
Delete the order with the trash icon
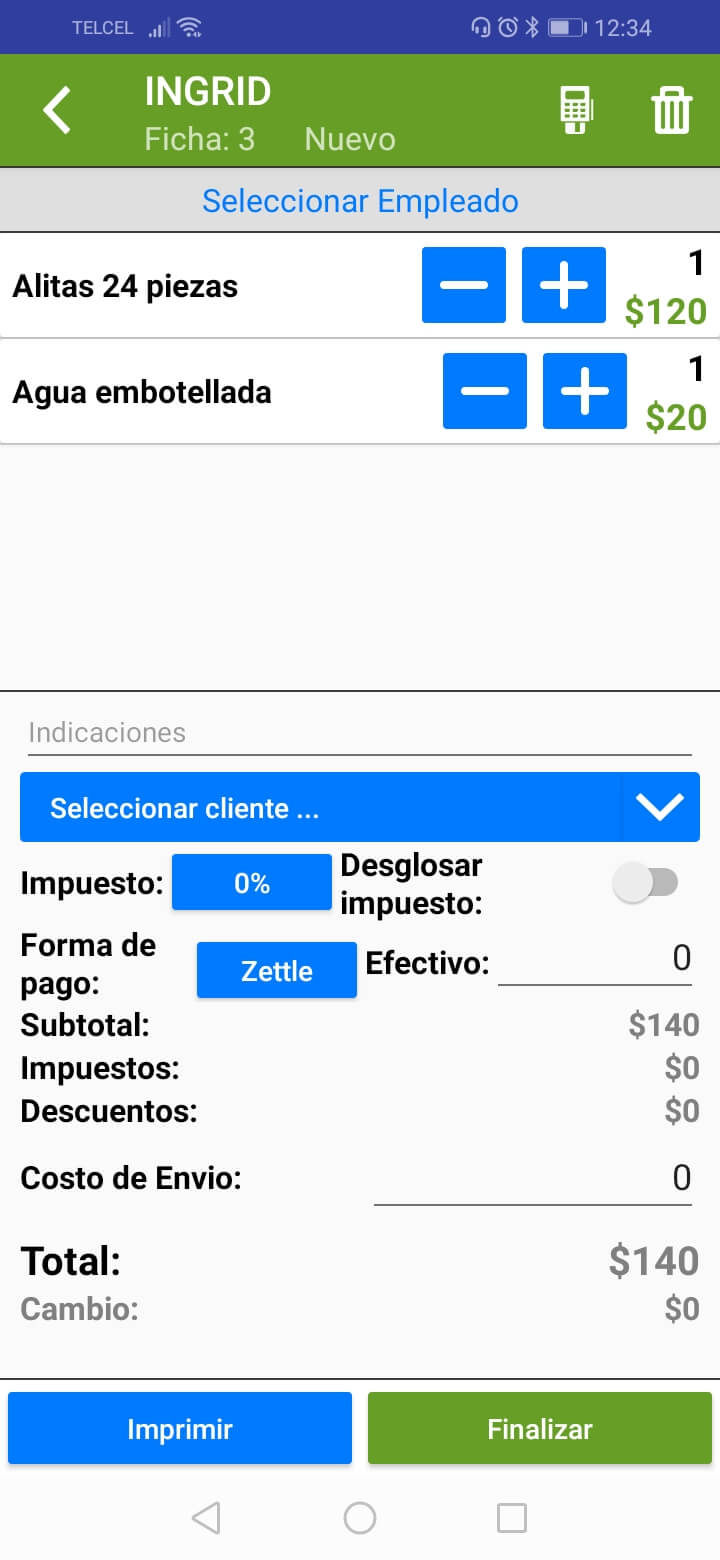672,110
